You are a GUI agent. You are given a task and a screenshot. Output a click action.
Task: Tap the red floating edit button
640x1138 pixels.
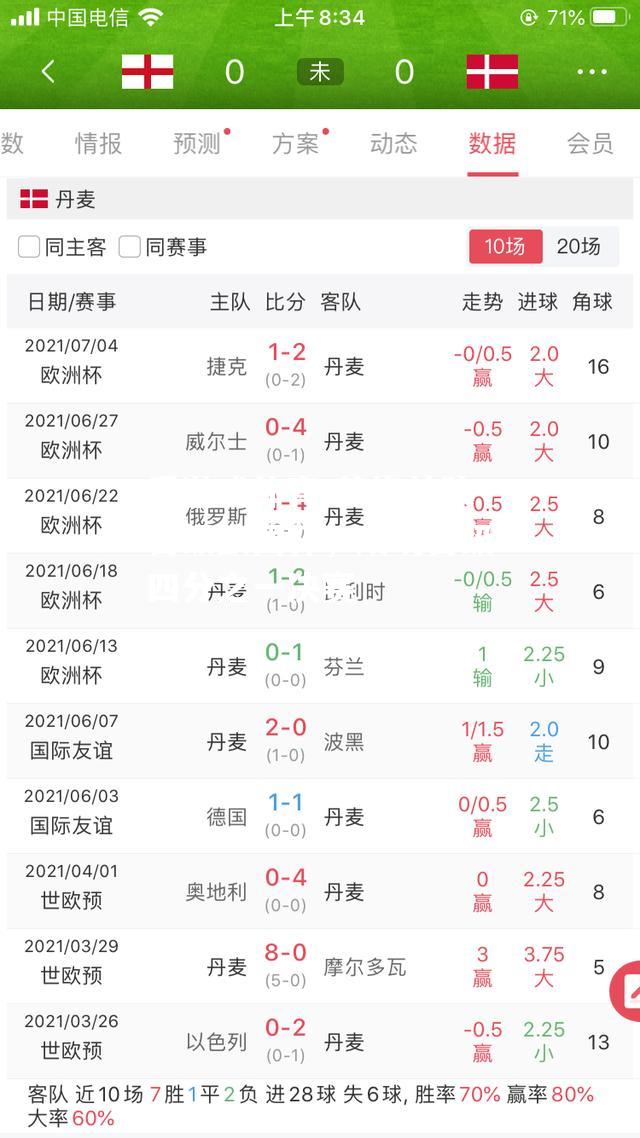click(x=625, y=990)
